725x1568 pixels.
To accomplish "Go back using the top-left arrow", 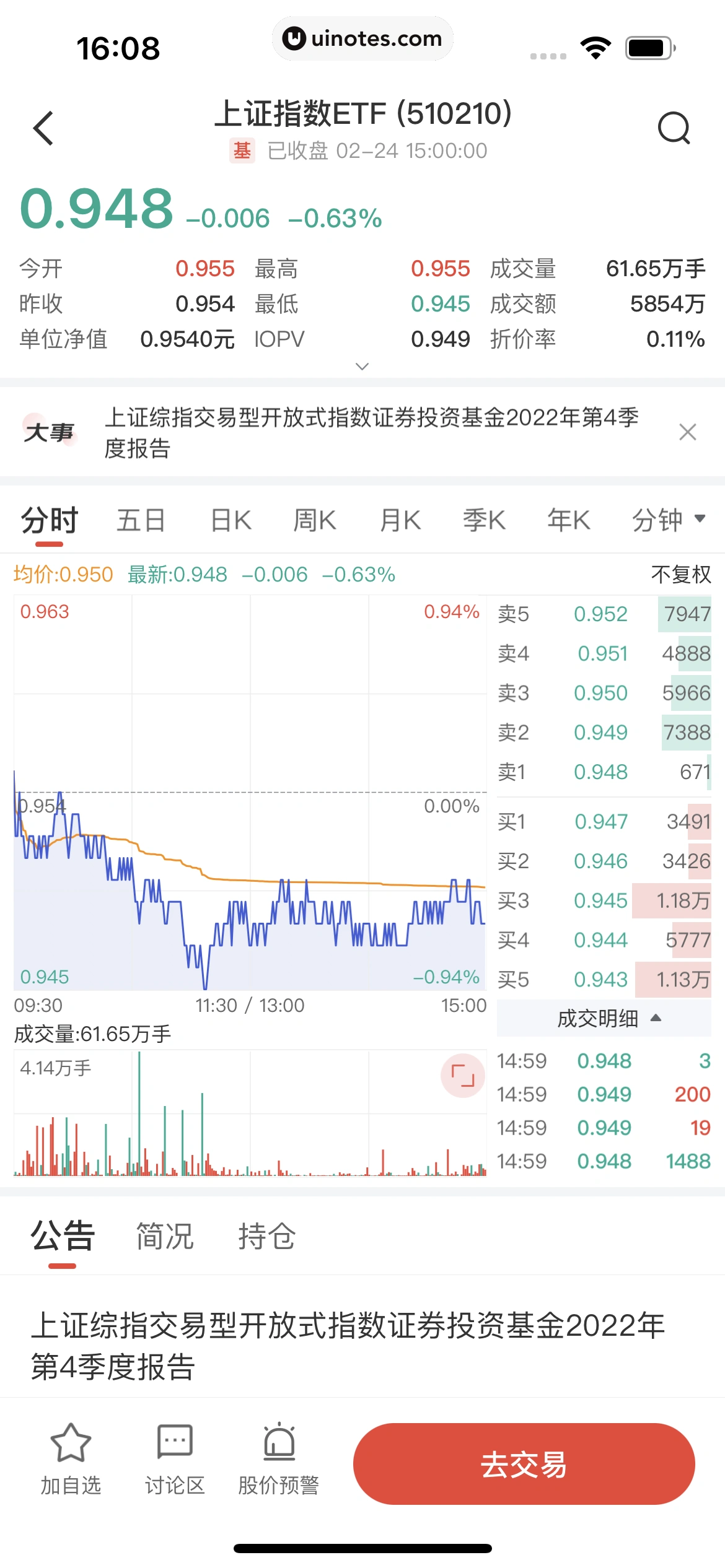I will (43, 128).
